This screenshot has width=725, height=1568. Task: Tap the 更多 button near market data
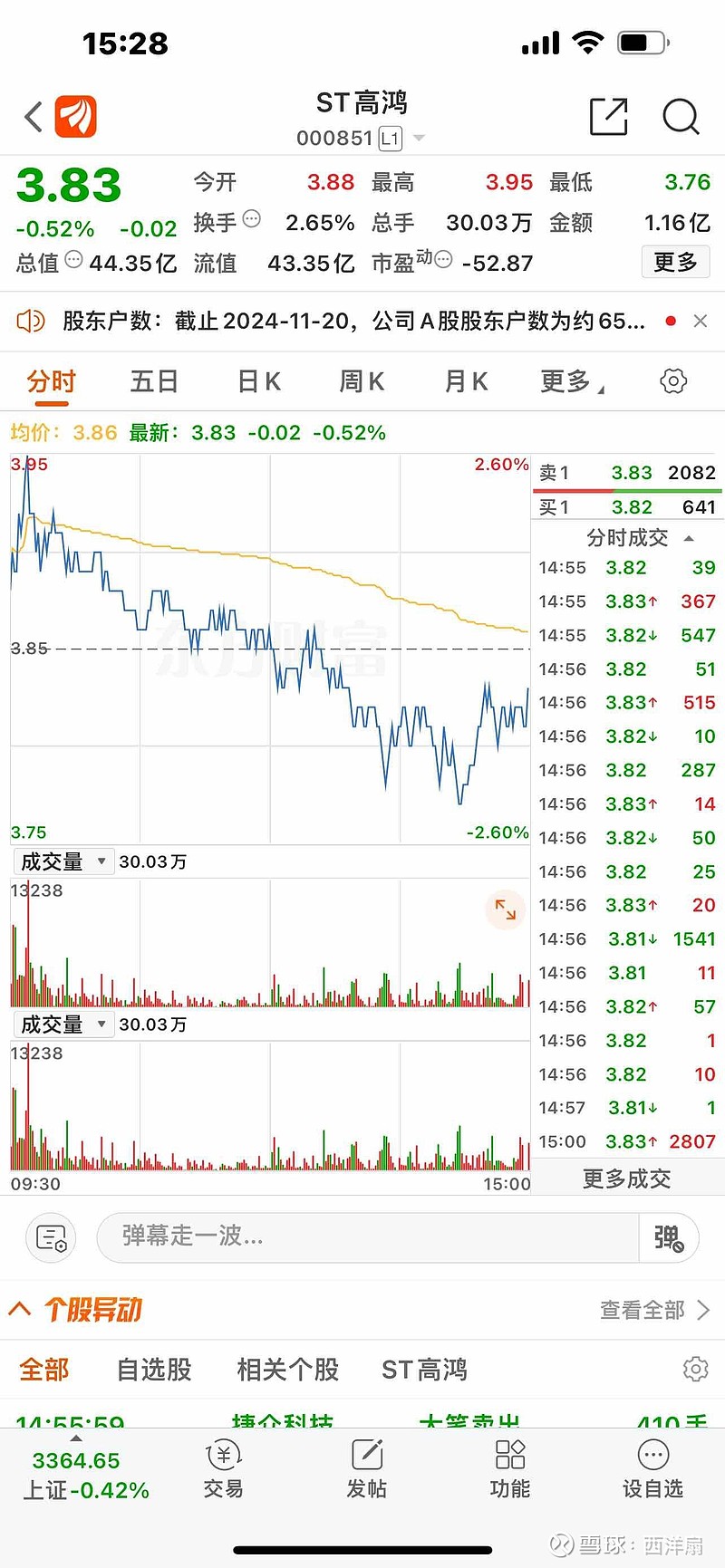[x=675, y=262]
